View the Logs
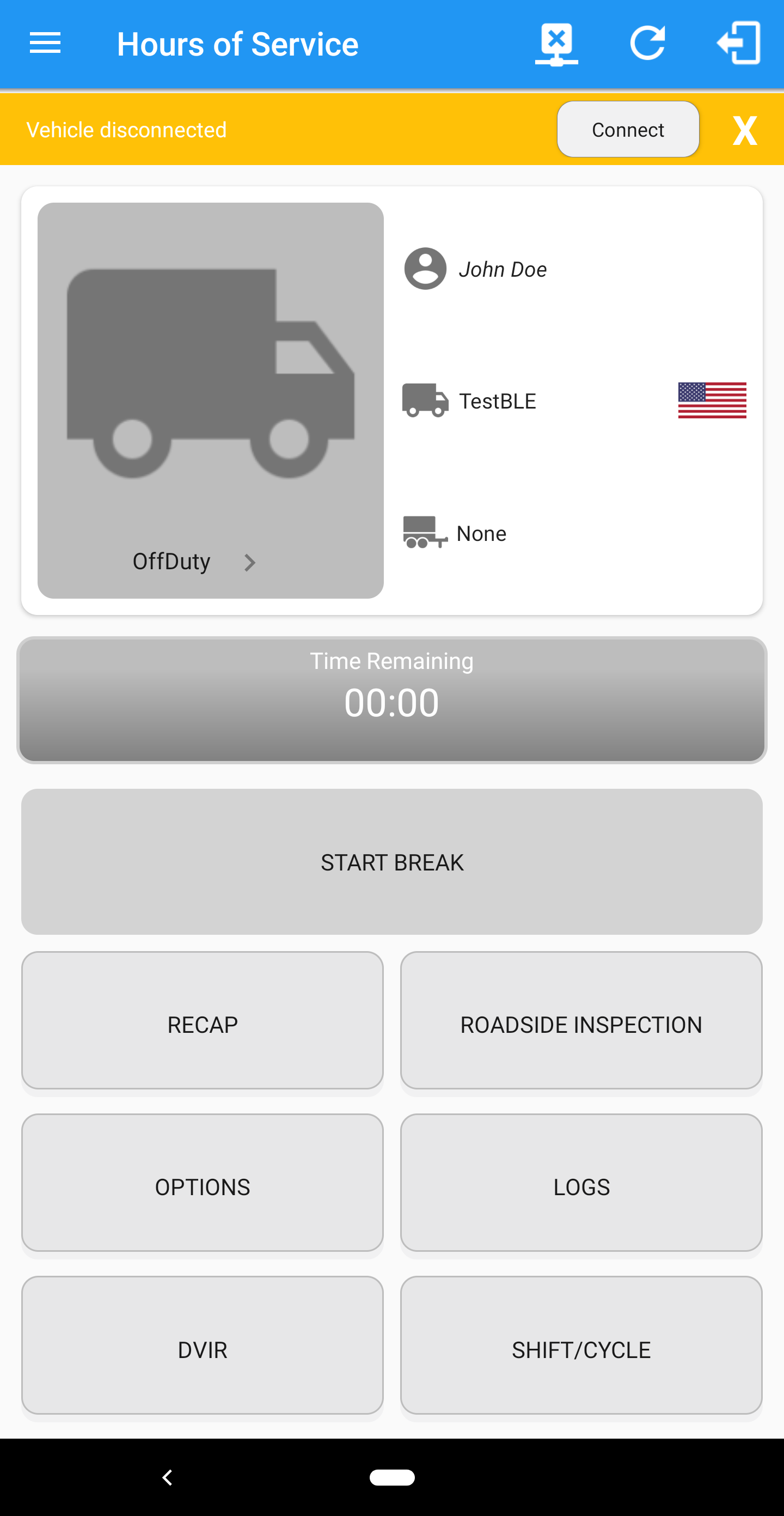Screen dimensions: 784x1516 581,1186
